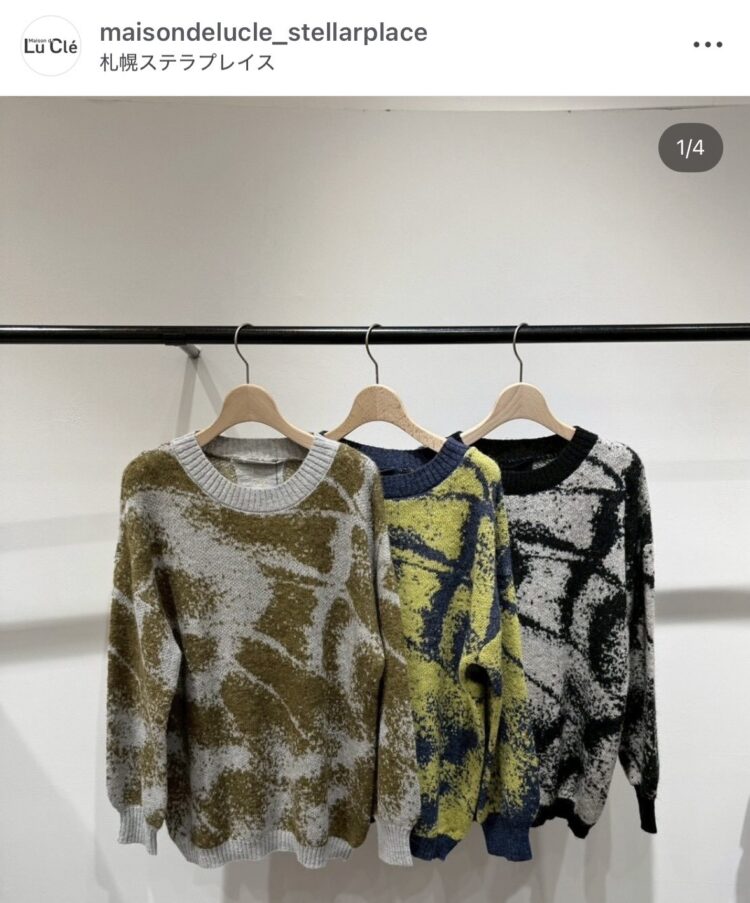Open the three-dot post options menu
Image resolution: width=750 pixels, height=903 pixels.
[x=707, y=45]
